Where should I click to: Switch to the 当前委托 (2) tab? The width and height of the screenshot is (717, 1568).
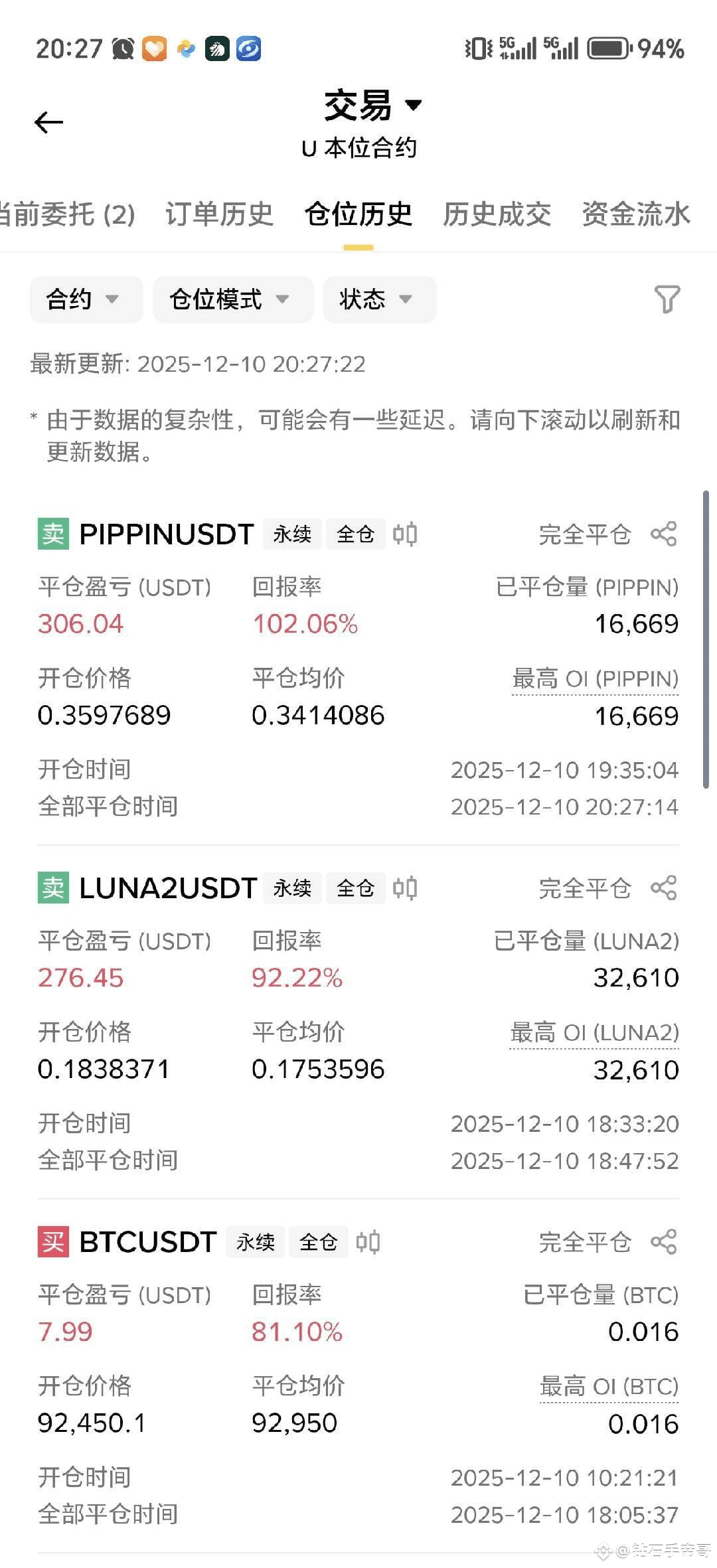pos(66,214)
